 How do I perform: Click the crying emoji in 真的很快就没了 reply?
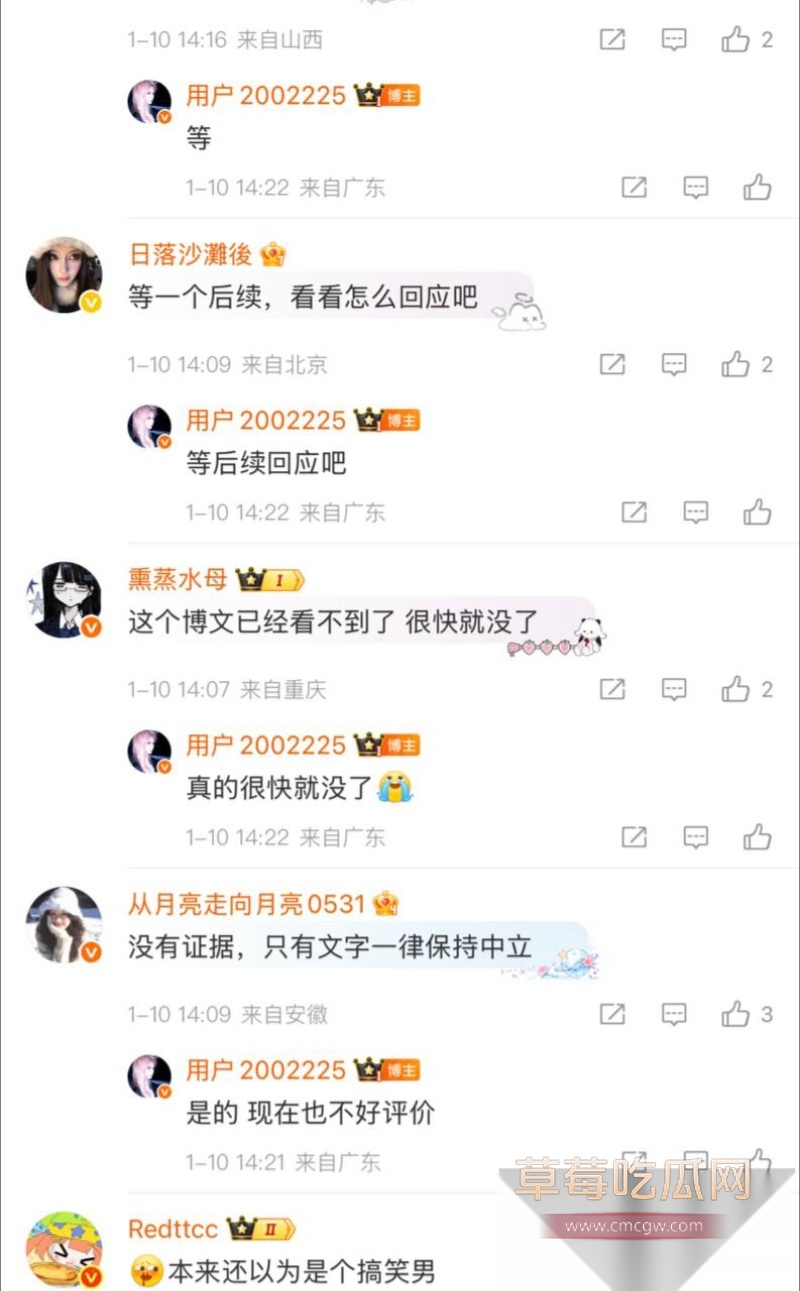394,787
